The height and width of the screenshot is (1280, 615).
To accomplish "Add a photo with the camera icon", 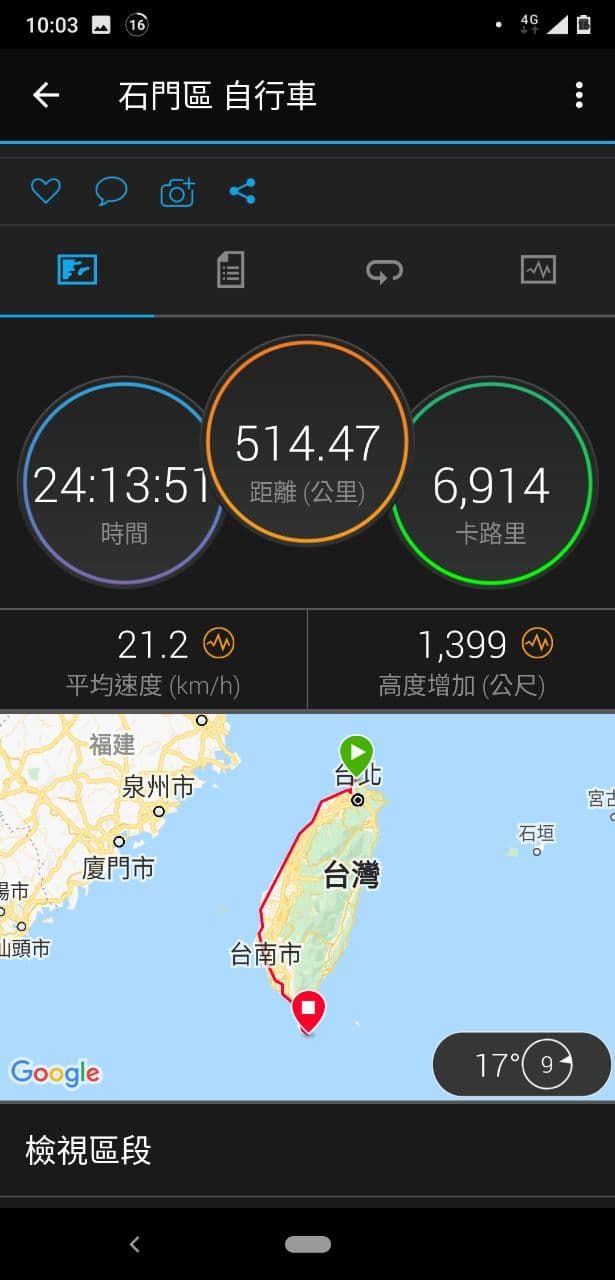I will (177, 192).
